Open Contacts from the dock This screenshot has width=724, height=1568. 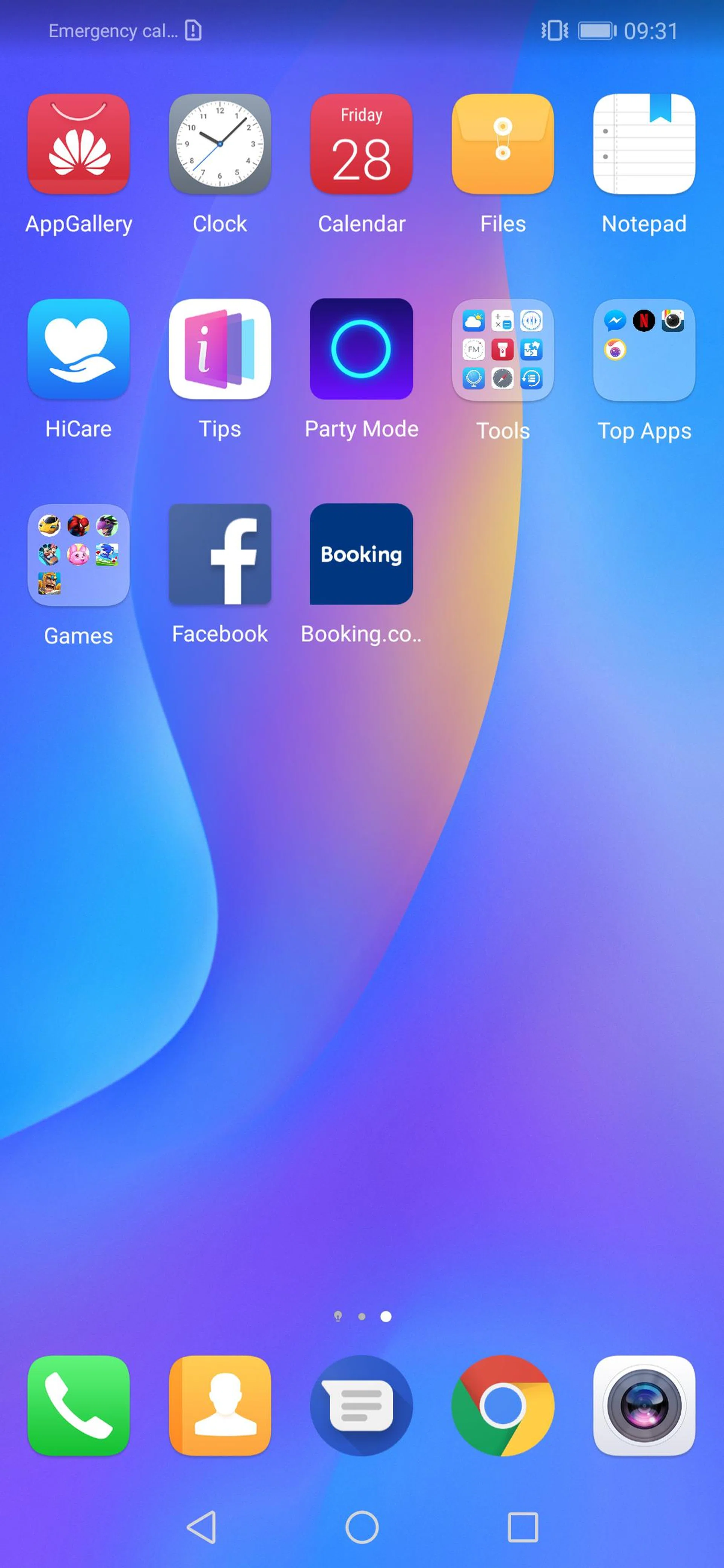point(220,1406)
